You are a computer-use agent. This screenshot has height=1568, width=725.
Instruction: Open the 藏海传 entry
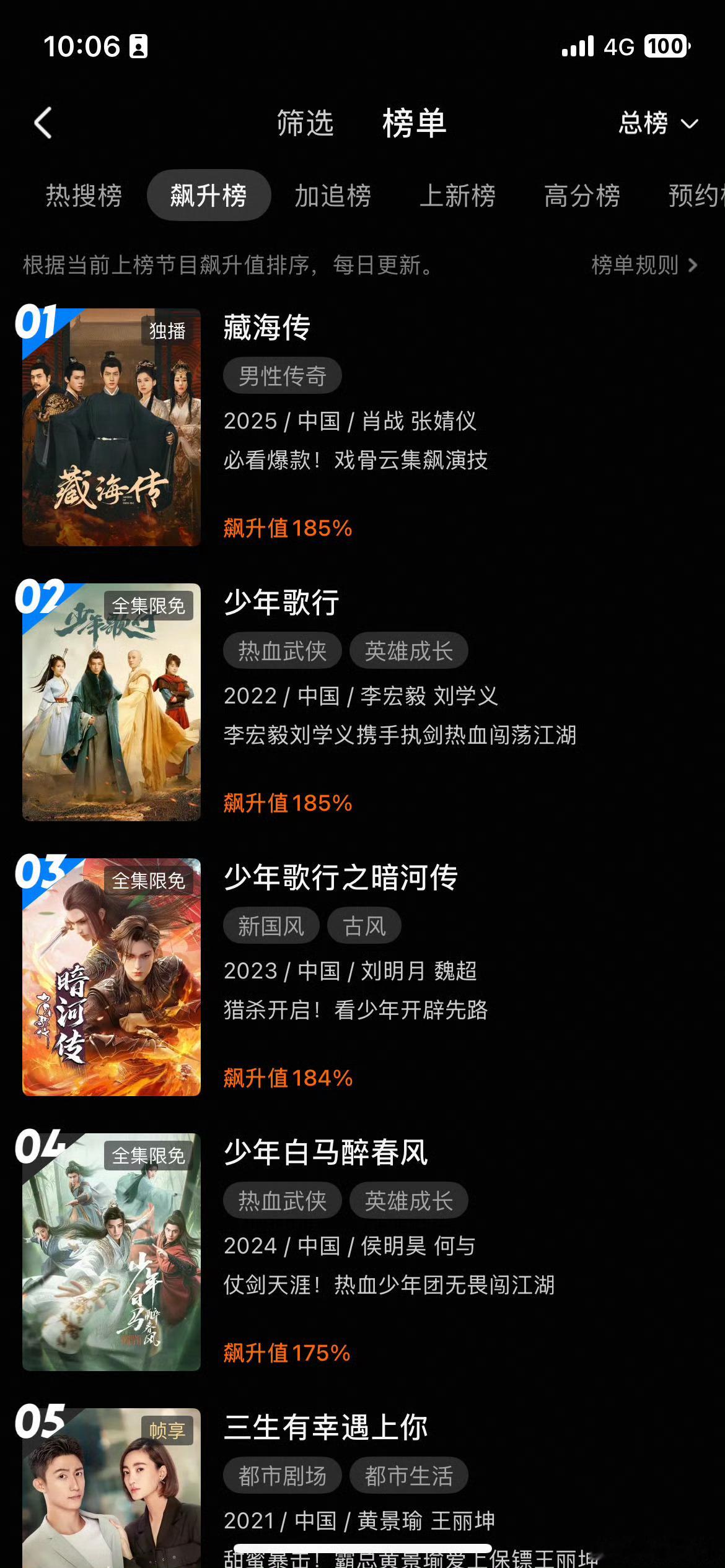[x=362, y=427]
